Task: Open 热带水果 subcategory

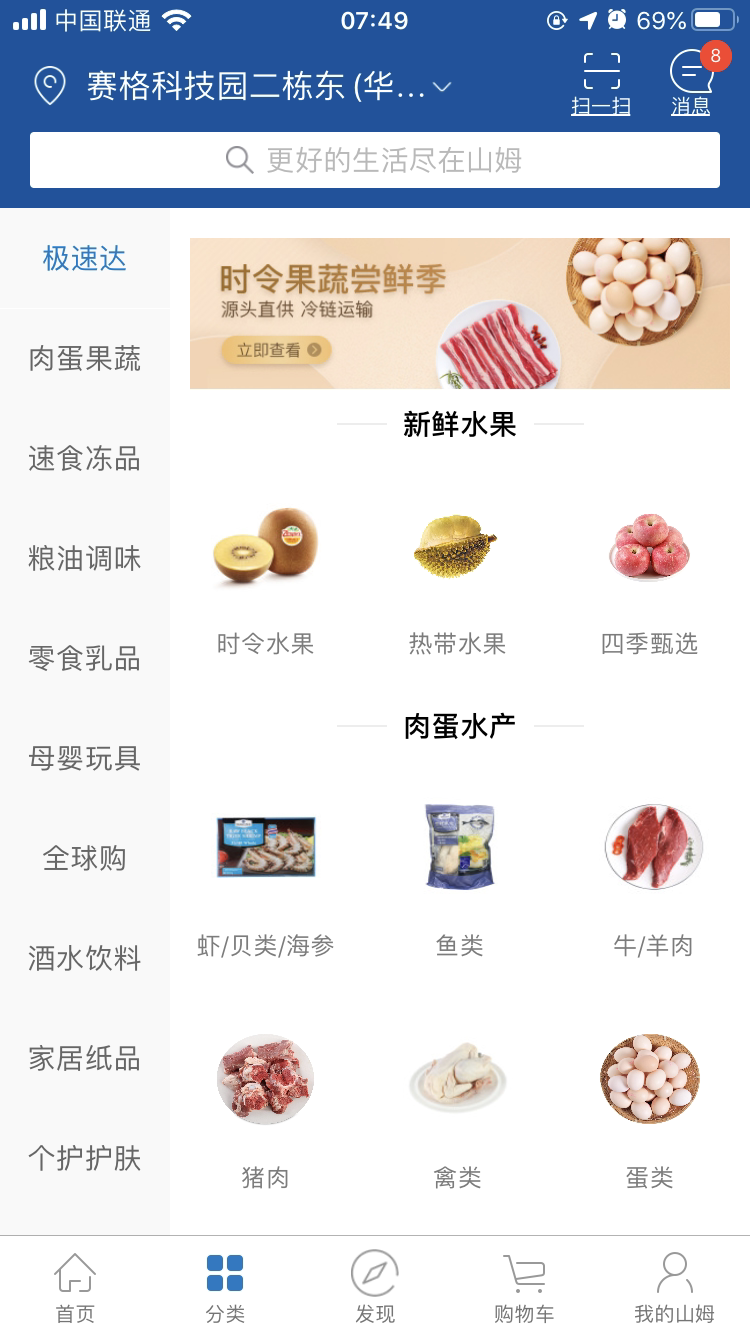Action: [458, 578]
